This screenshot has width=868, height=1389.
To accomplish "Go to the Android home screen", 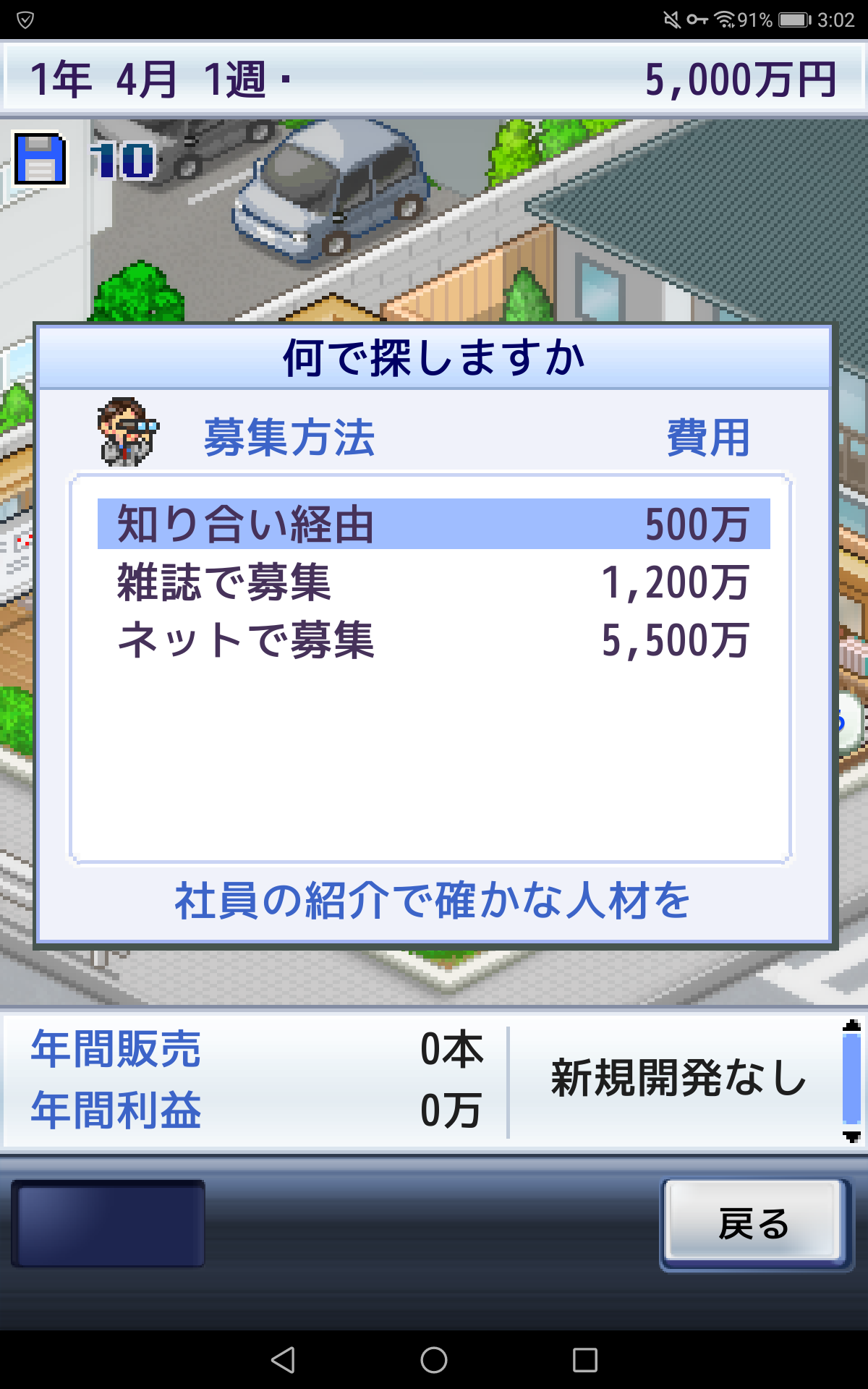I will coord(434,1360).
